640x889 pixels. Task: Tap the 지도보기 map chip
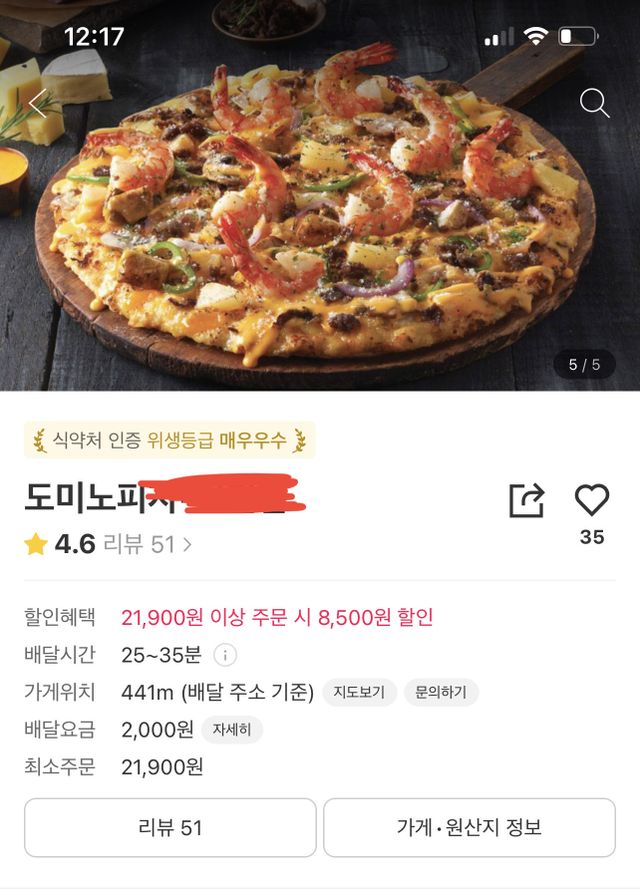[359, 692]
